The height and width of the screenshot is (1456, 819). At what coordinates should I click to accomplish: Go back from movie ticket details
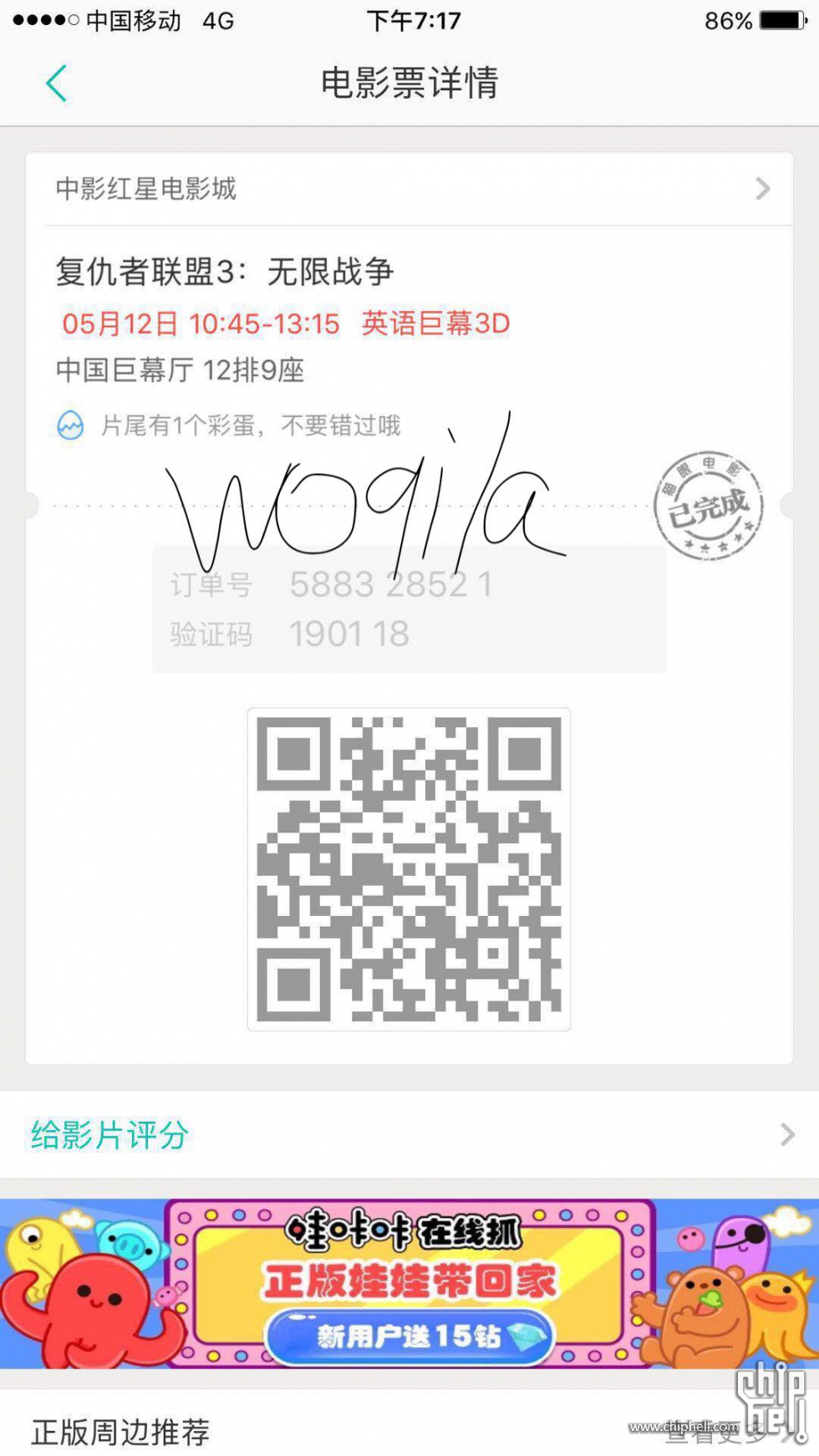pyautogui.click(x=56, y=84)
